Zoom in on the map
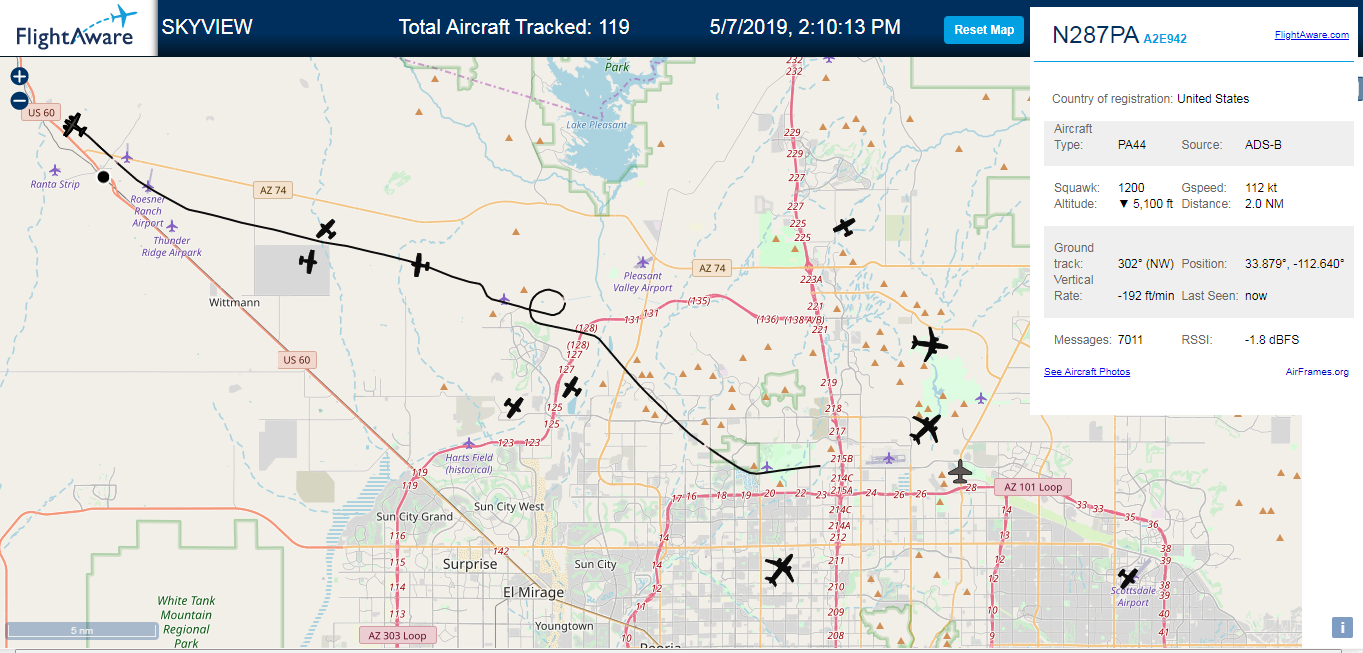 tap(19, 76)
